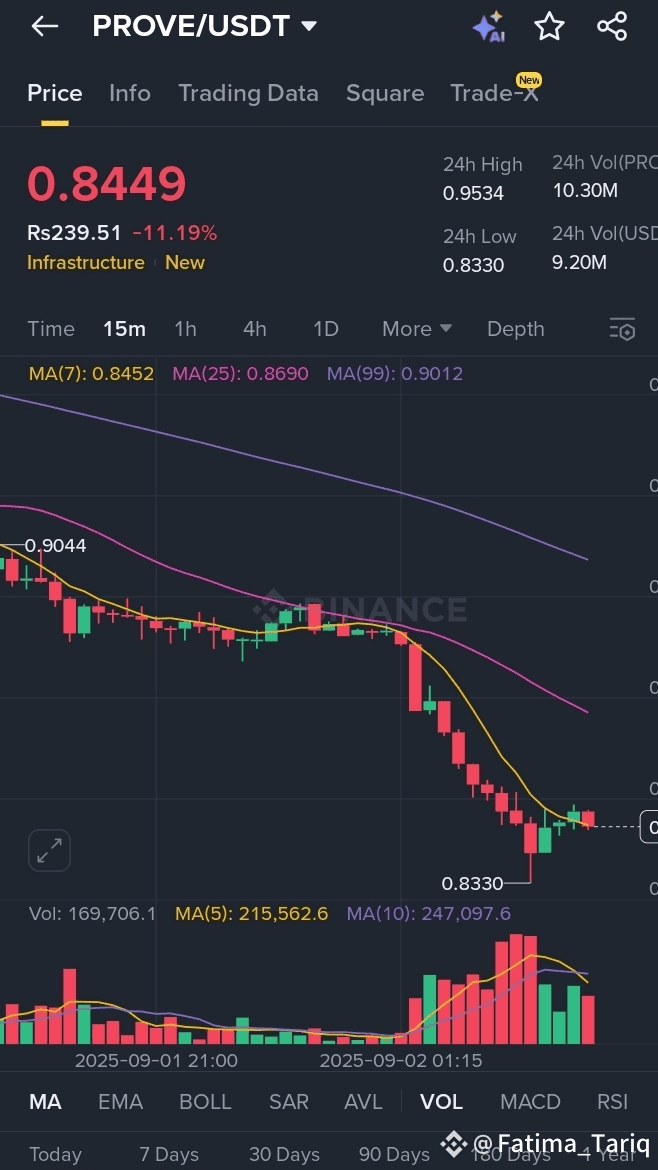Add PROVE/USDT to favorites with star
The image size is (658, 1170).
(x=549, y=27)
